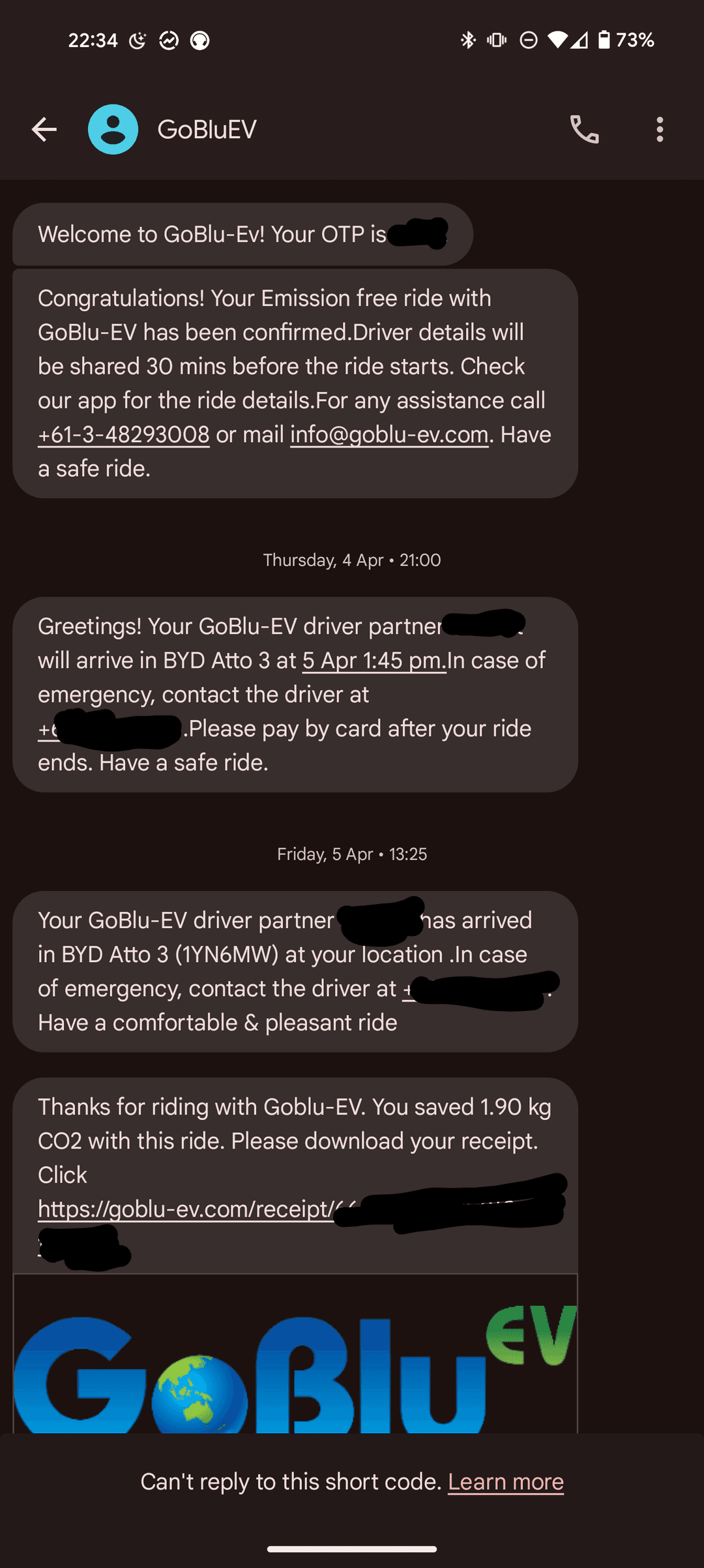Dial the +61-3-48293008 assistance number
The image size is (704, 1568).
[x=124, y=435]
